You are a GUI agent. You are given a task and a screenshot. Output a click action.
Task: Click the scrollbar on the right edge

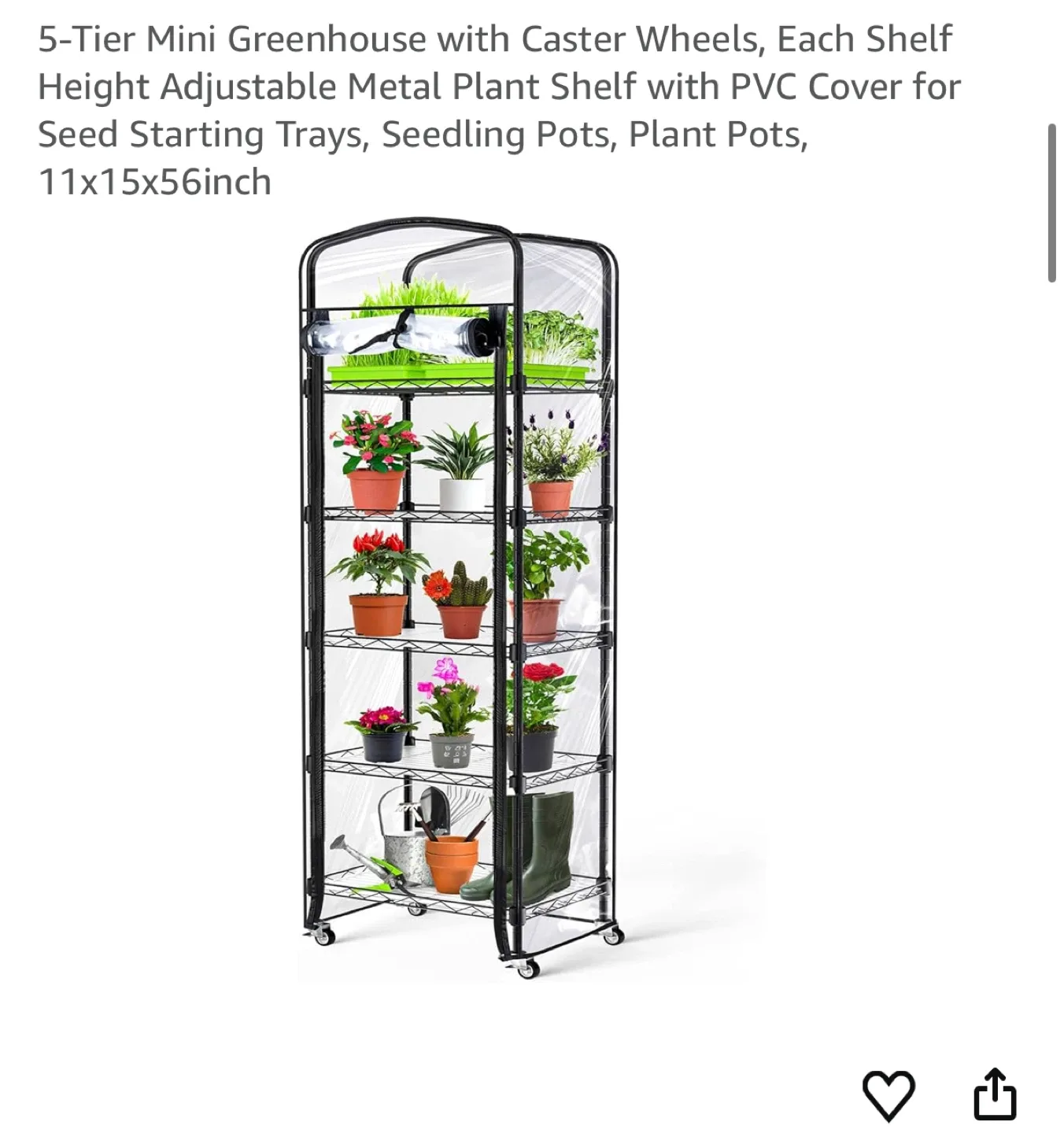pyautogui.click(x=1052, y=197)
